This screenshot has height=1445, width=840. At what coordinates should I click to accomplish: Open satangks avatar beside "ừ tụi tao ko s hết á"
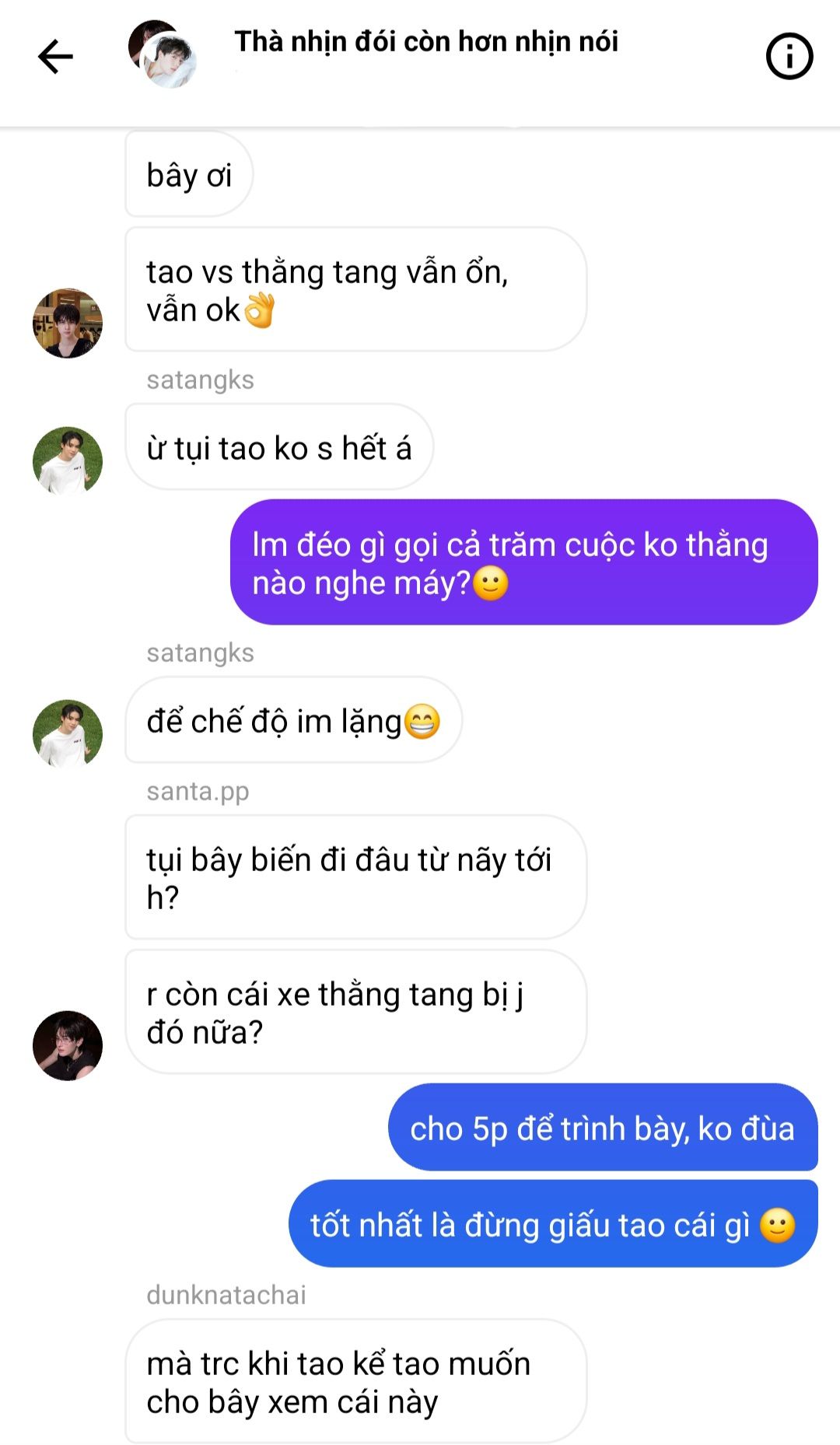tap(68, 461)
